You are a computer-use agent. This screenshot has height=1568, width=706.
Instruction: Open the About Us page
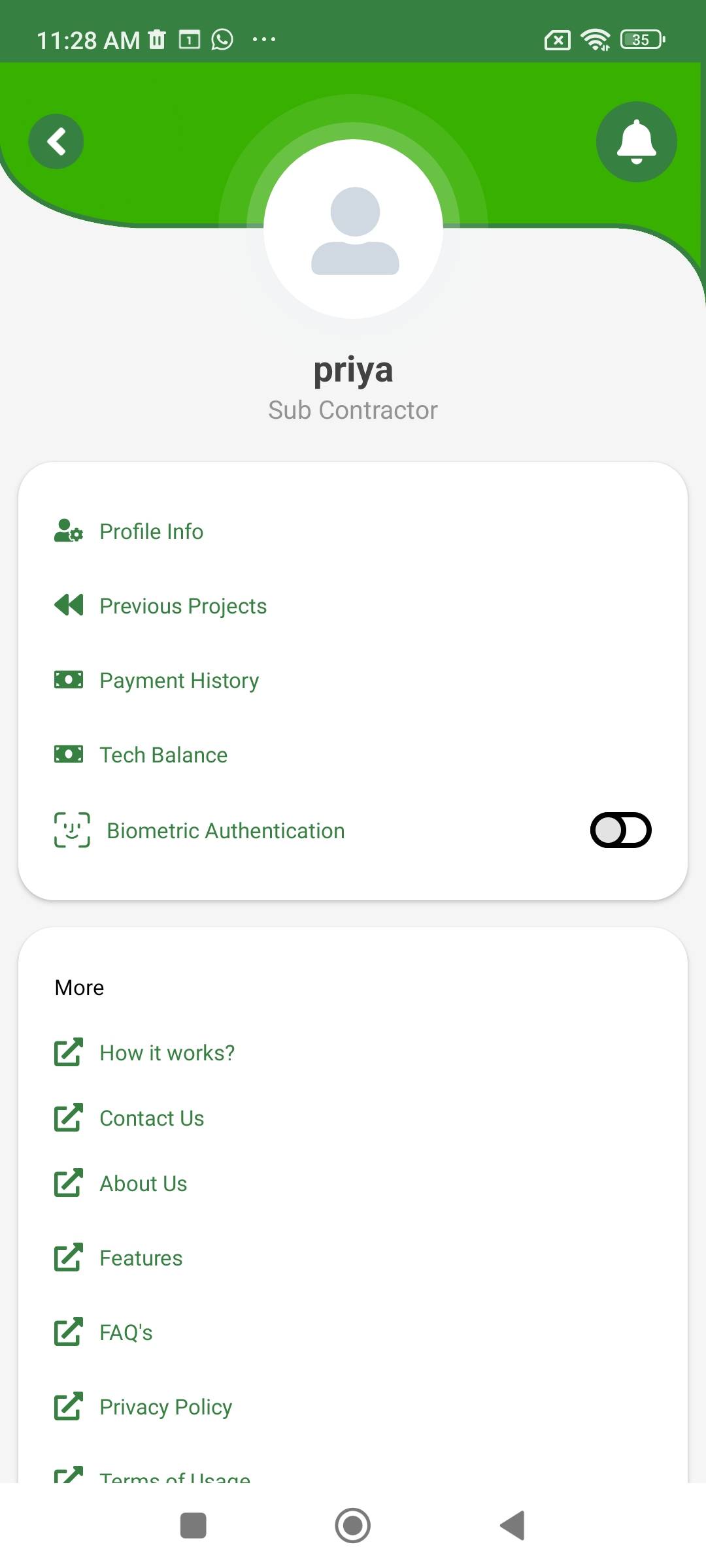pyautogui.click(x=353, y=1183)
